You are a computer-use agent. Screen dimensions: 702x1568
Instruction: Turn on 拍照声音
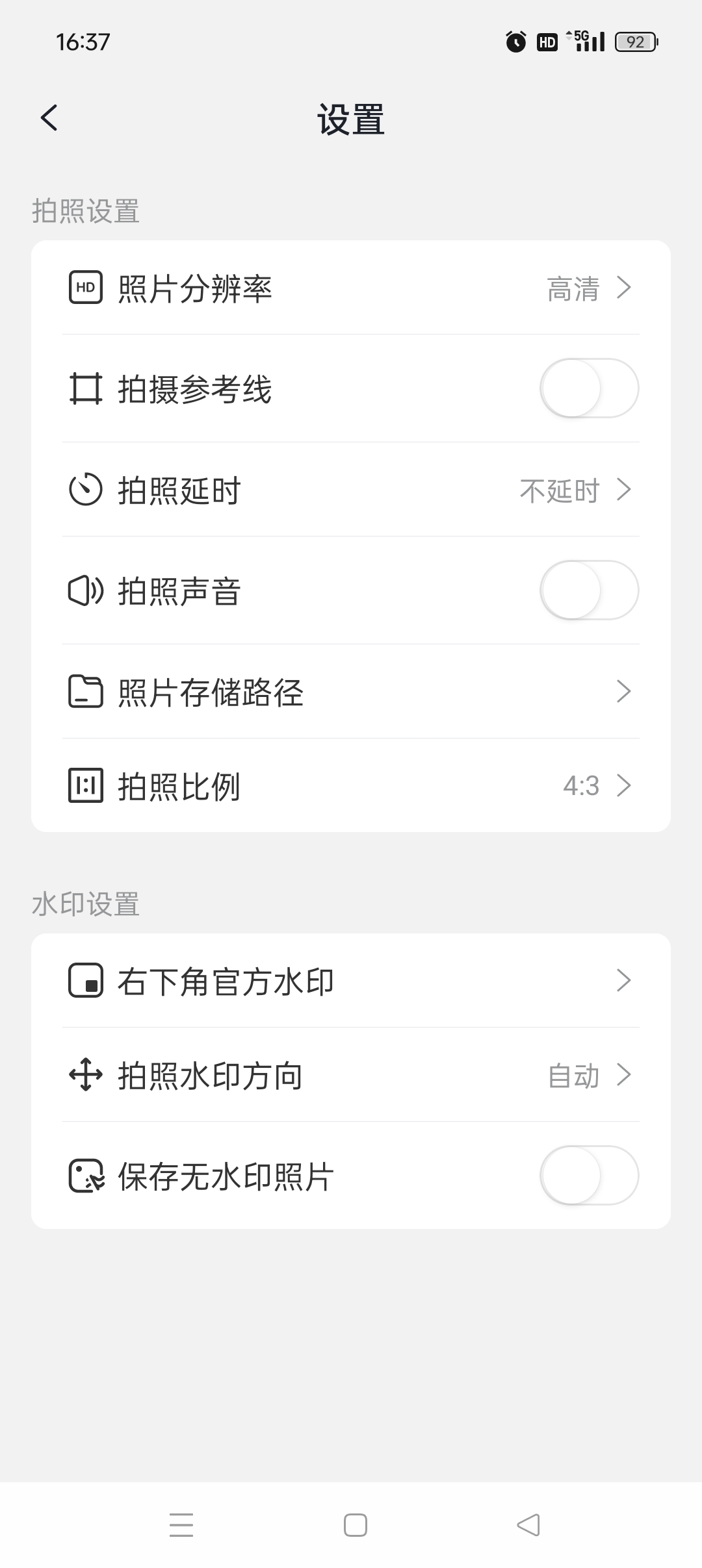[588, 590]
